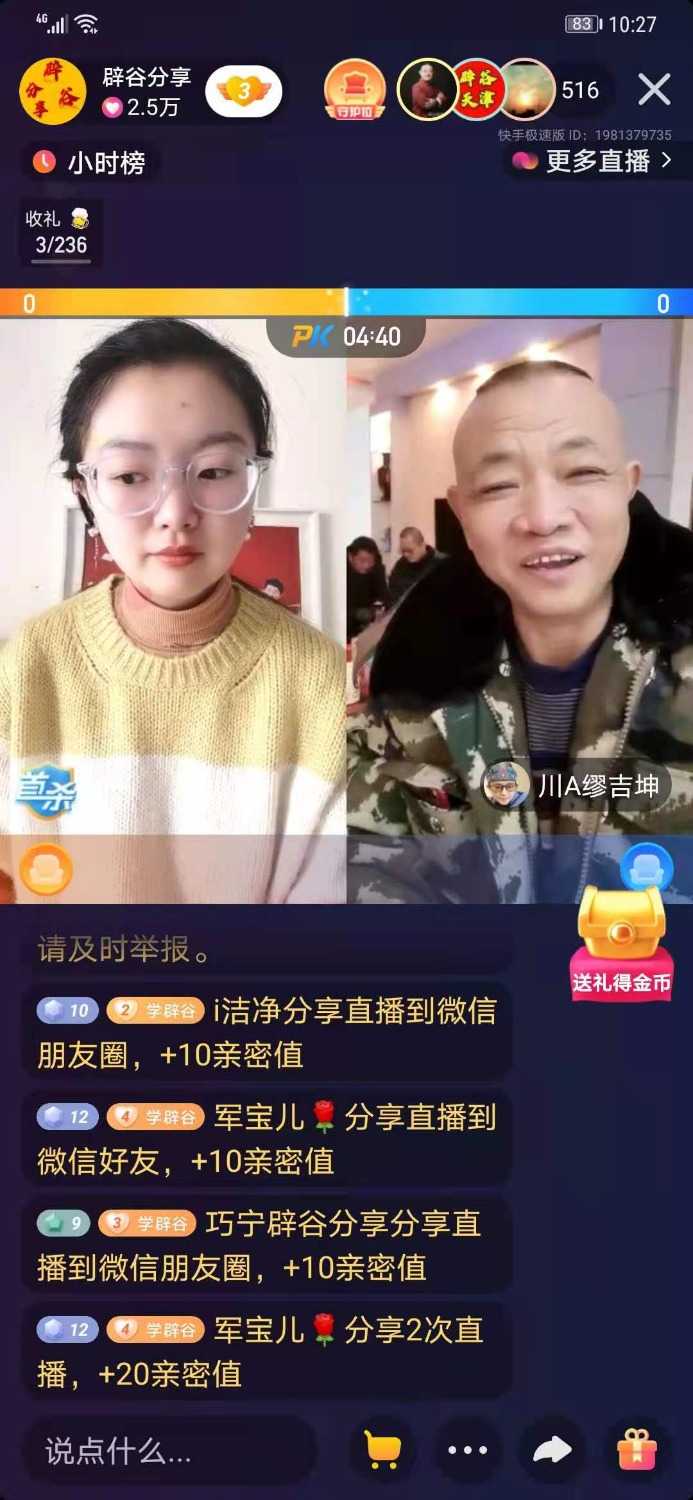Image resolution: width=693 pixels, height=1500 pixels.
Task: Tap the left sofa seat icon
Action: (46, 868)
